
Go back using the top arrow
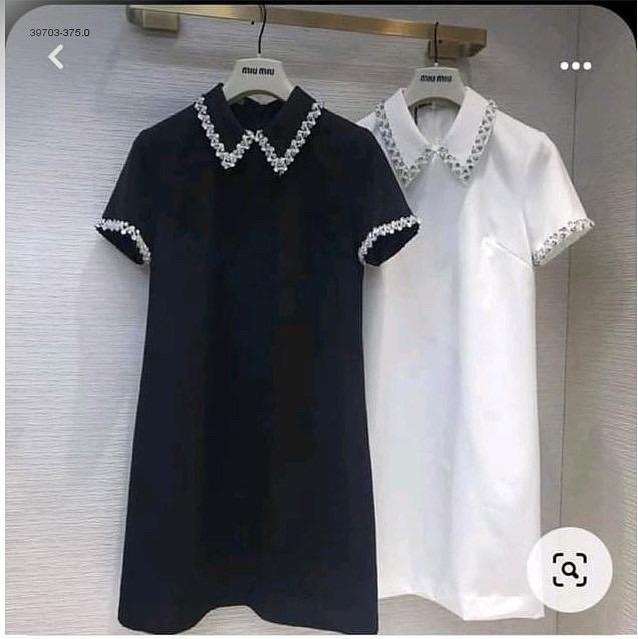click(x=56, y=58)
